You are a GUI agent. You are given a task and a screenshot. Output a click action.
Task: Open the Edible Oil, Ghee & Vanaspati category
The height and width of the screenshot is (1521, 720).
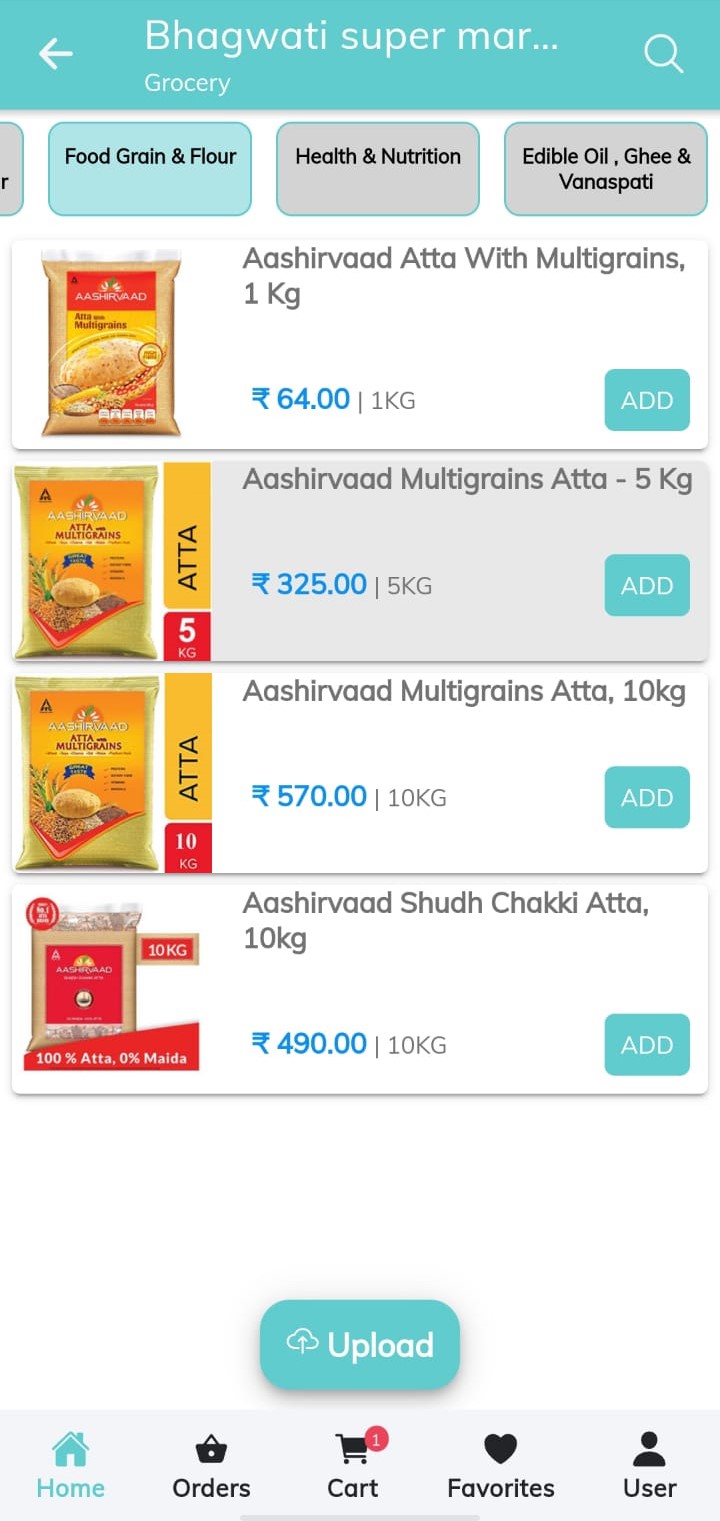(x=606, y=169)
